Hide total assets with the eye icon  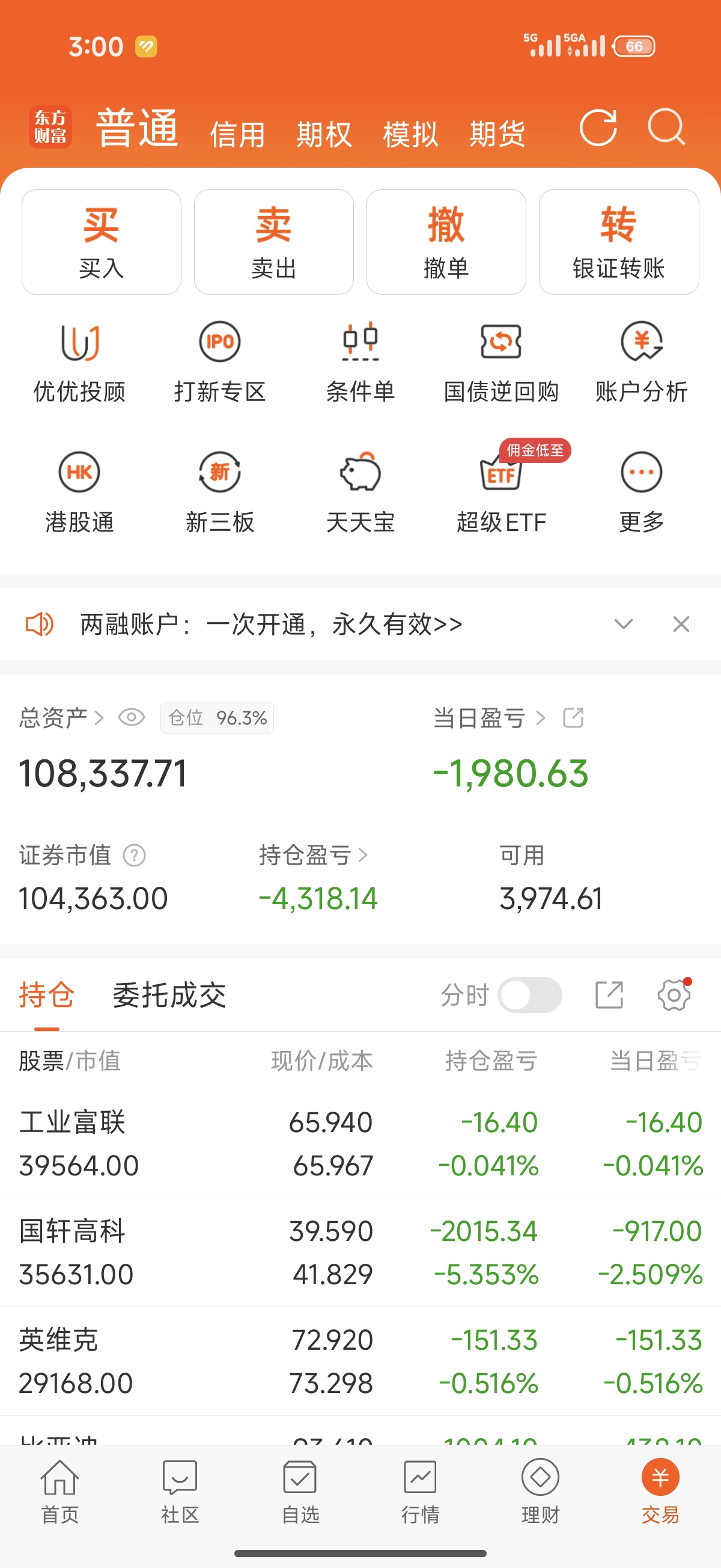click(132, 718)
